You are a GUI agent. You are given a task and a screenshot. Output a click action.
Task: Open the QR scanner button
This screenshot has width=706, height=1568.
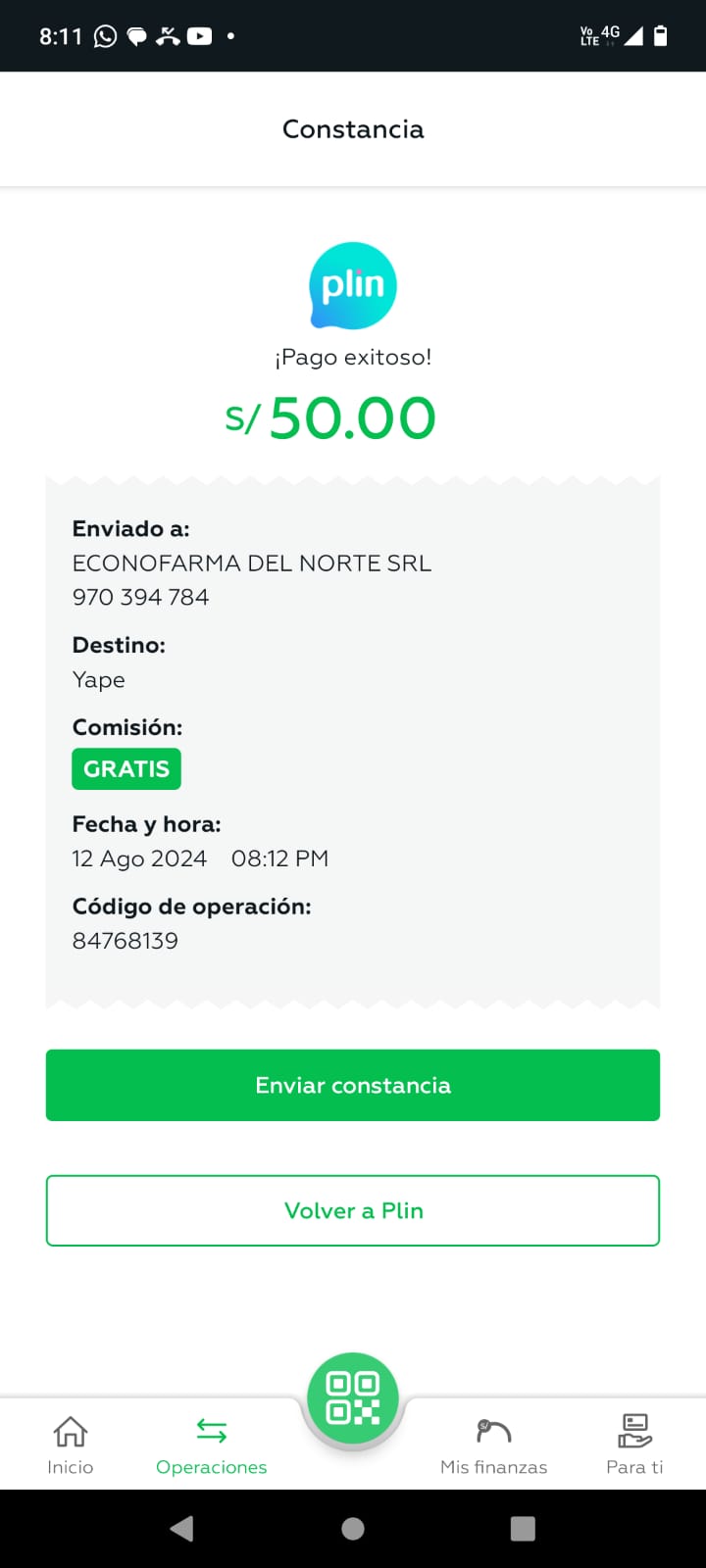coord(353,1397)
